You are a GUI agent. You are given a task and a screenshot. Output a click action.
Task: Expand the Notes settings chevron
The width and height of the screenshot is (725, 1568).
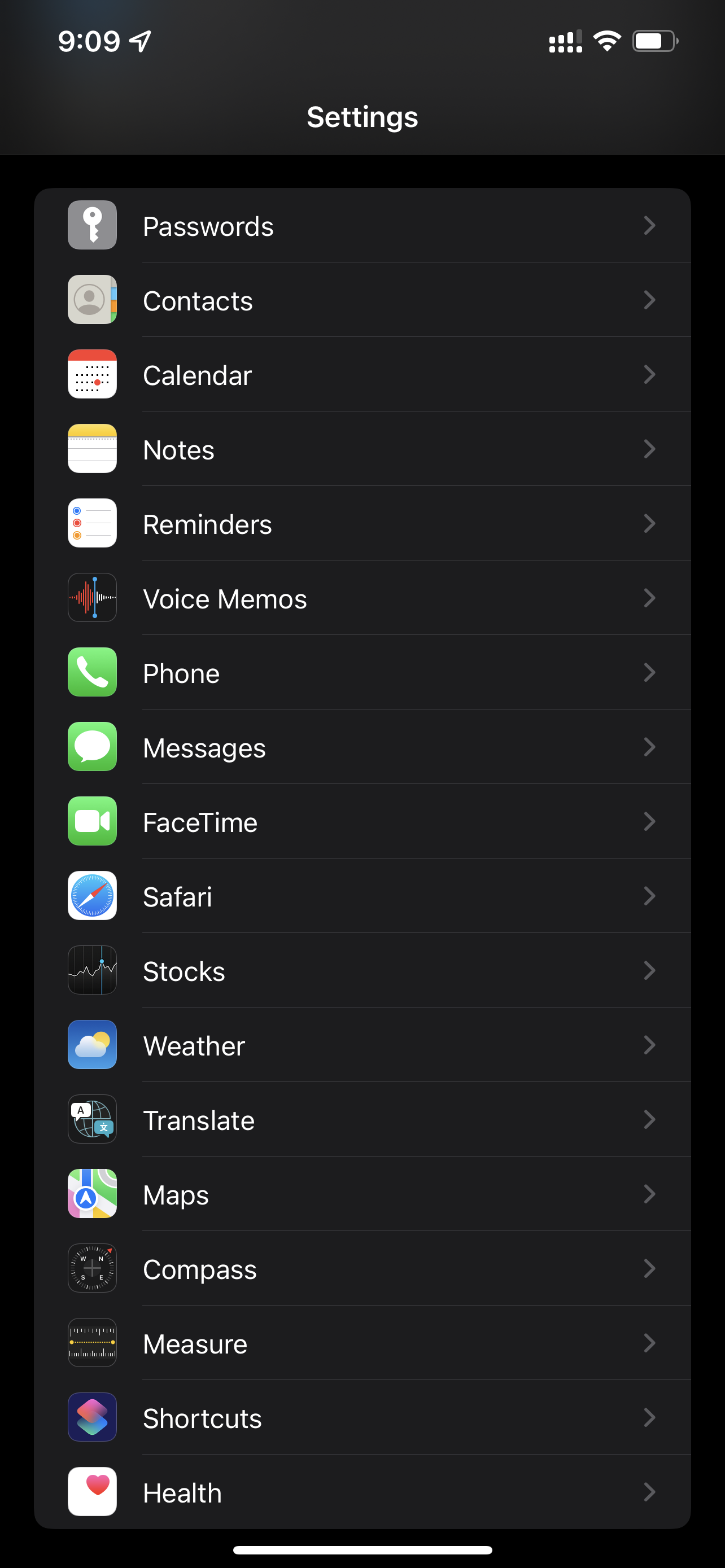[x=650, y=449]
